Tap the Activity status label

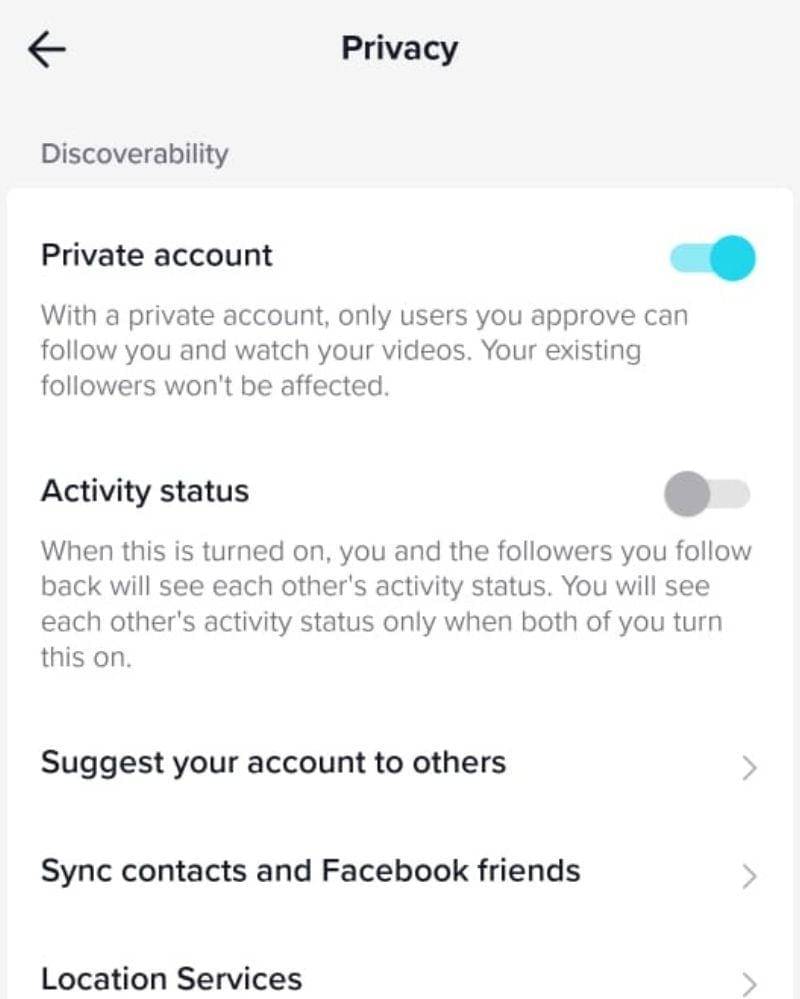click(x=144, y=491)
